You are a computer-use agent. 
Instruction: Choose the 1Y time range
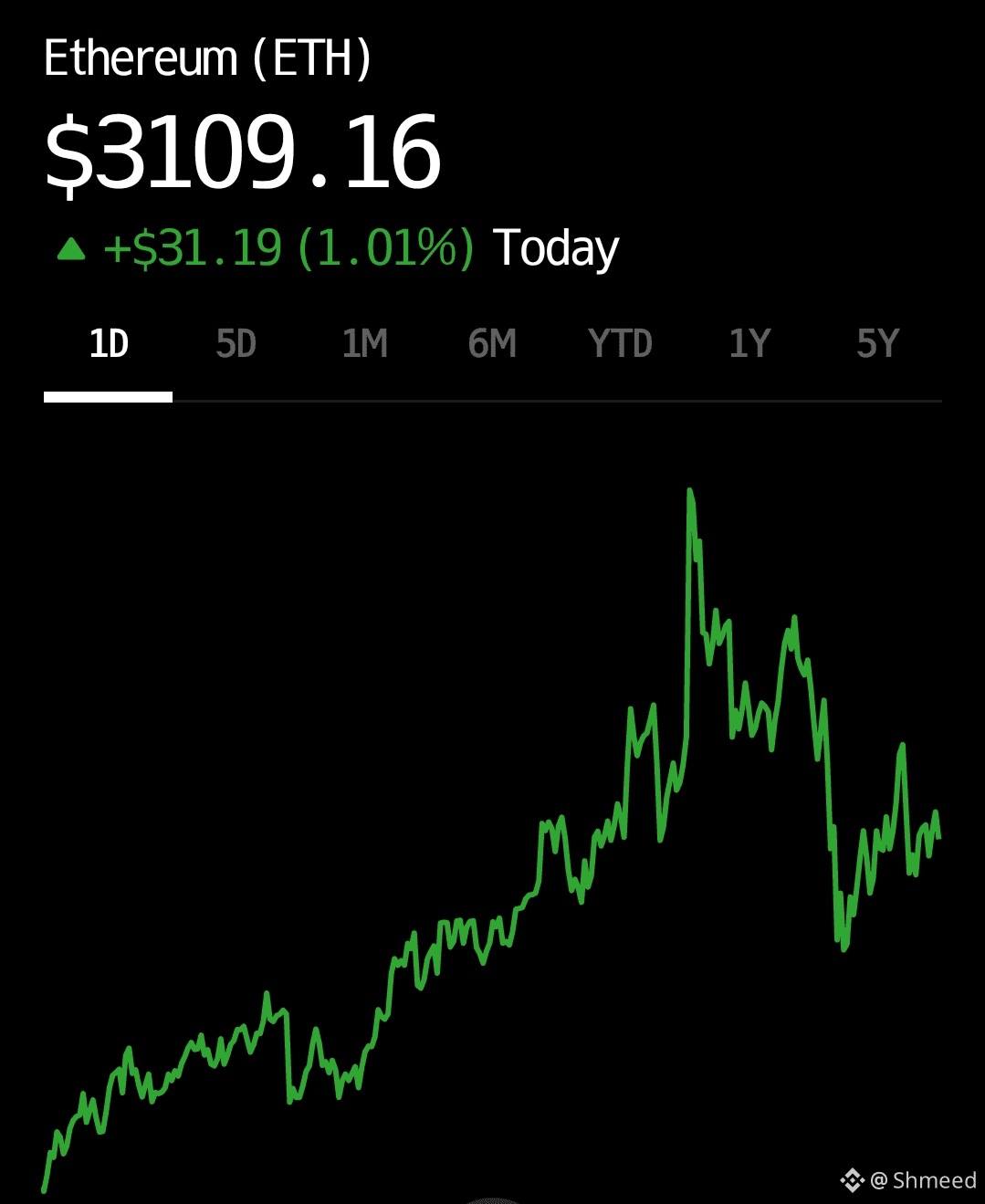point(749,344)
